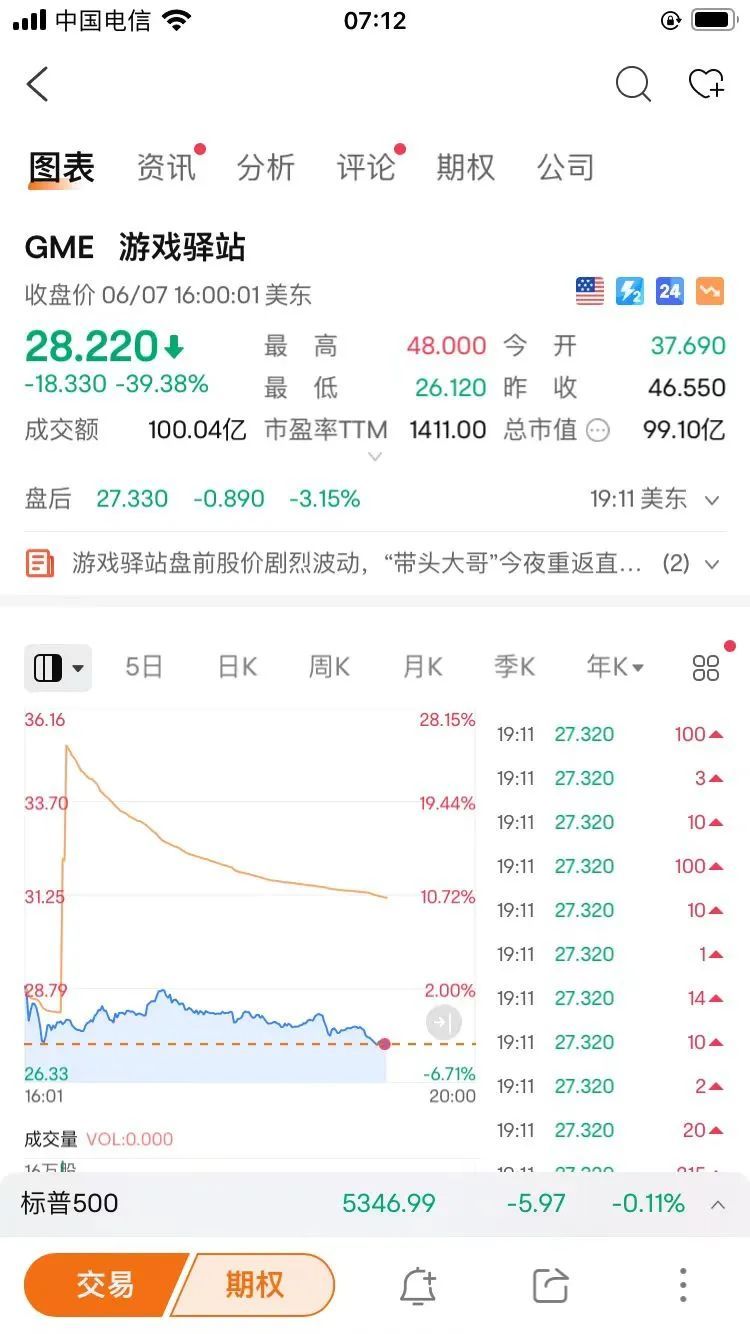Image resolution: width=750 pixels, height=1334 pixels.
Task: Select the 周K chart period
Action: click(329, 668)
